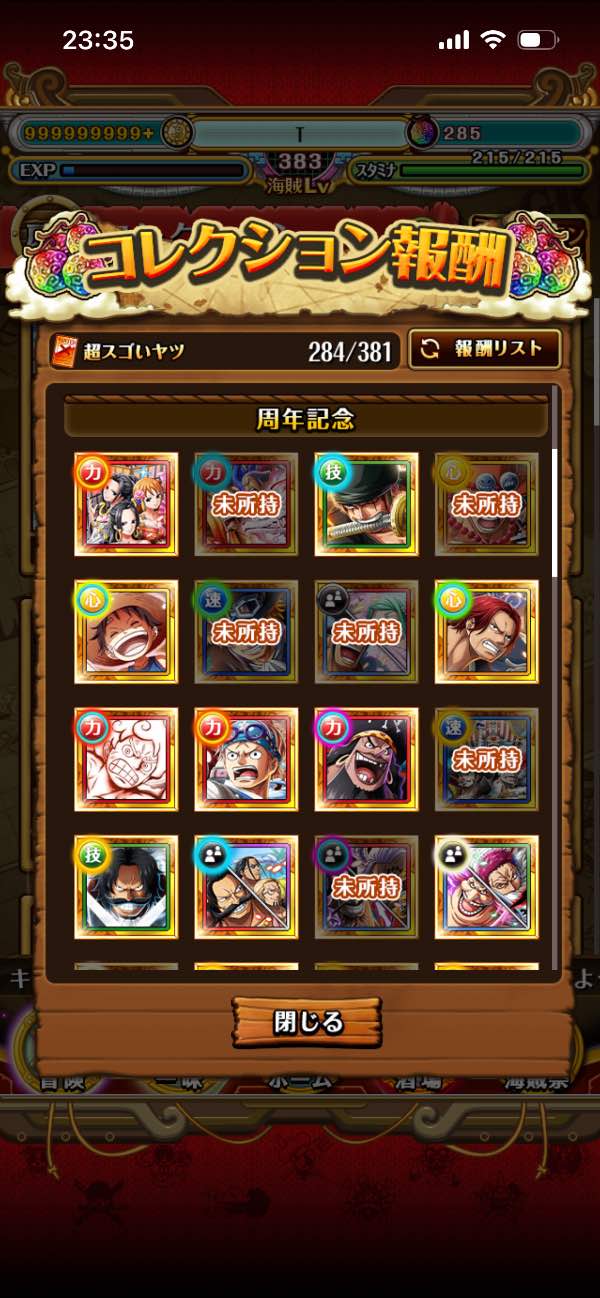
Task: Select the goggles-wearing Koby character tile
Action: click(x=246, y=759)
